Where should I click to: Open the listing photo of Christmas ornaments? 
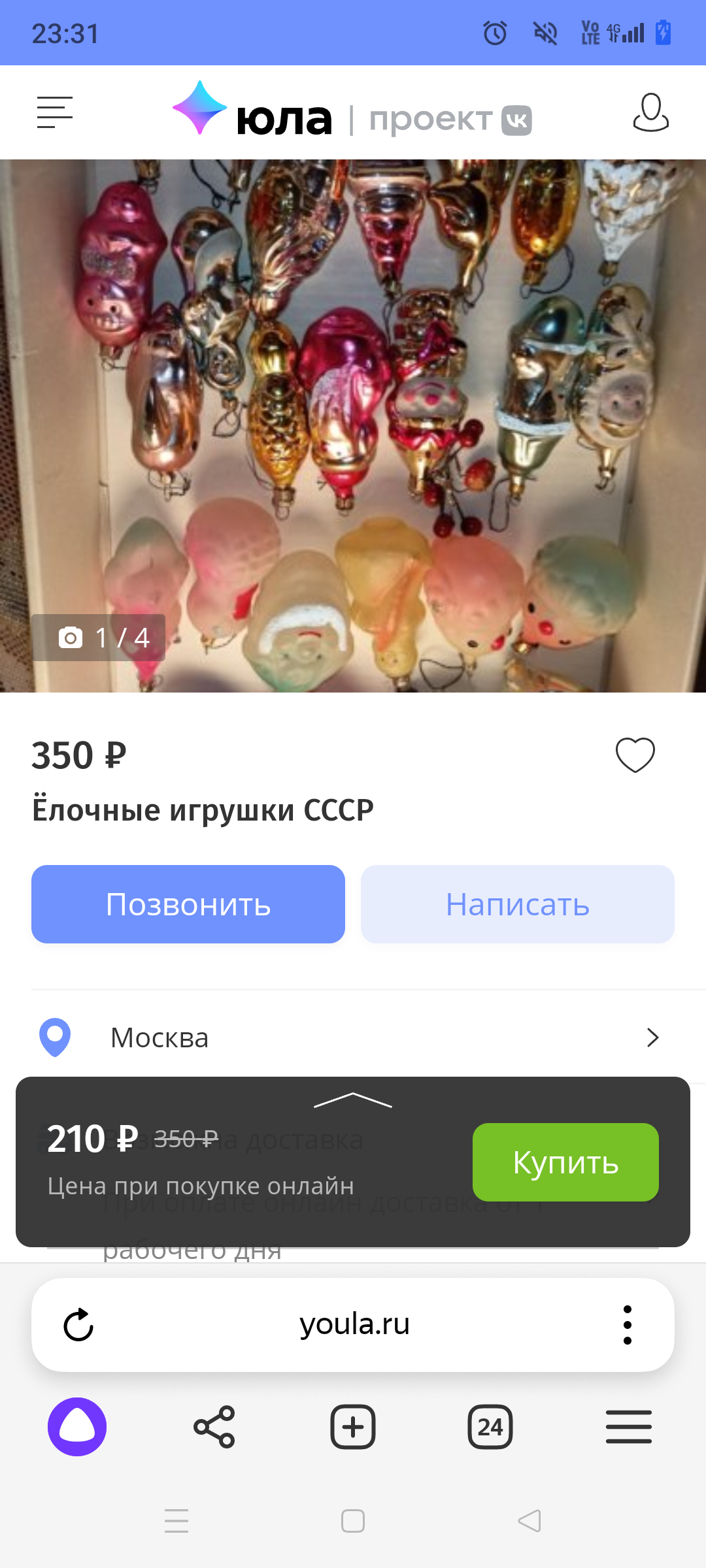click(353, 425)
